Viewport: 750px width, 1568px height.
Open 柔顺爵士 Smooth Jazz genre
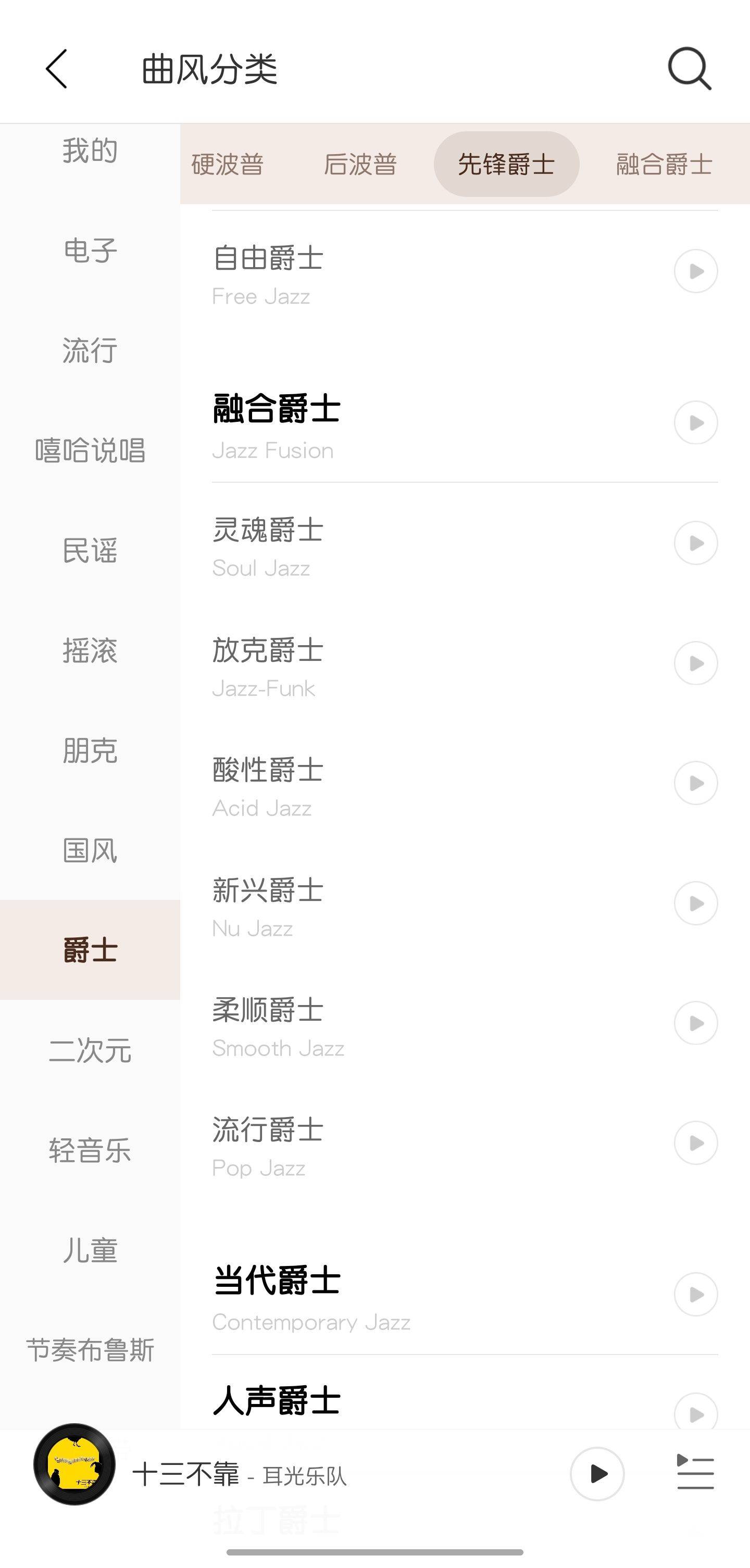coord(278,1024)
